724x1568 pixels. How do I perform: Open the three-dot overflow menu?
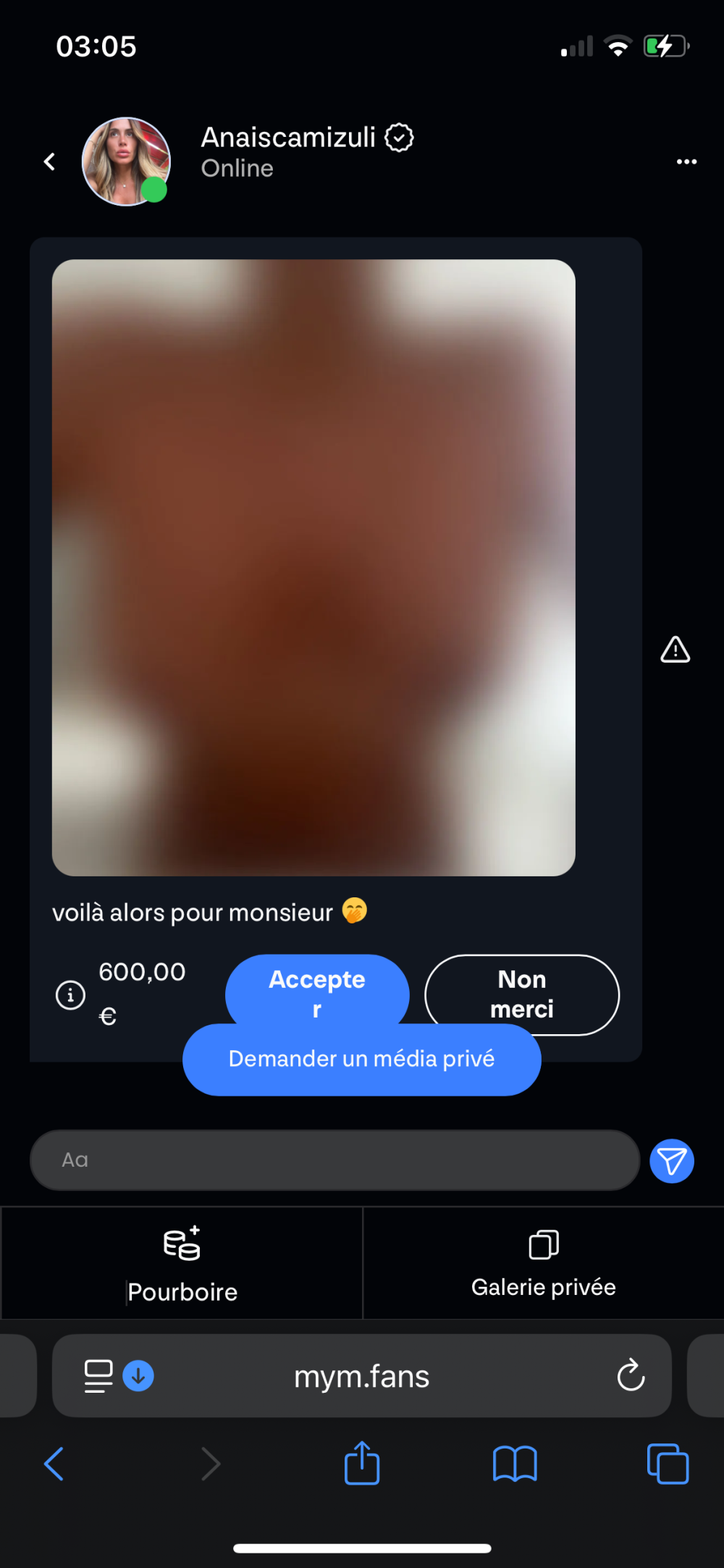(x=686, y=162)
